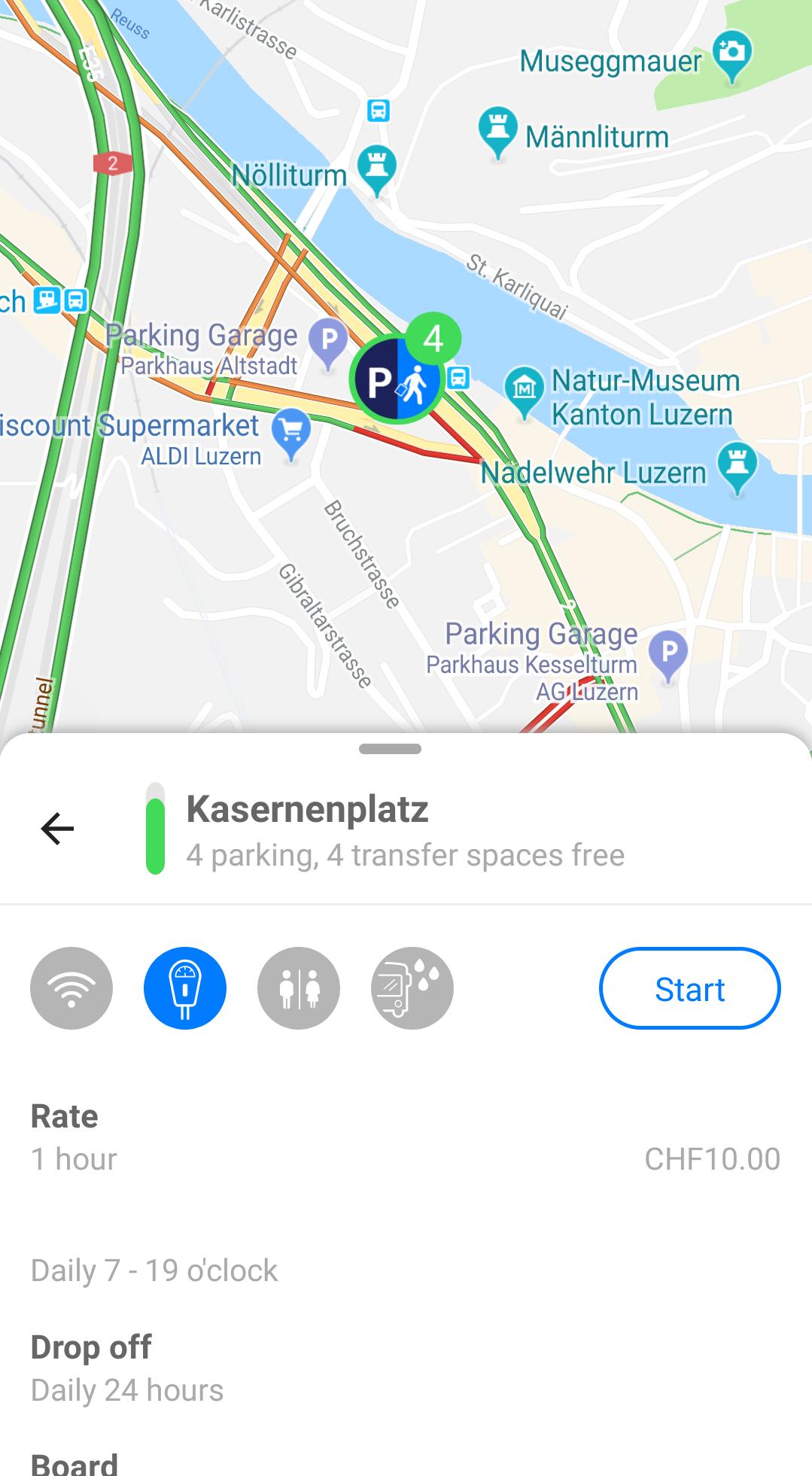Tap the Natur-Museum Kanton Luzern pin
812x1476 pixels.
[x=525, y=392]
